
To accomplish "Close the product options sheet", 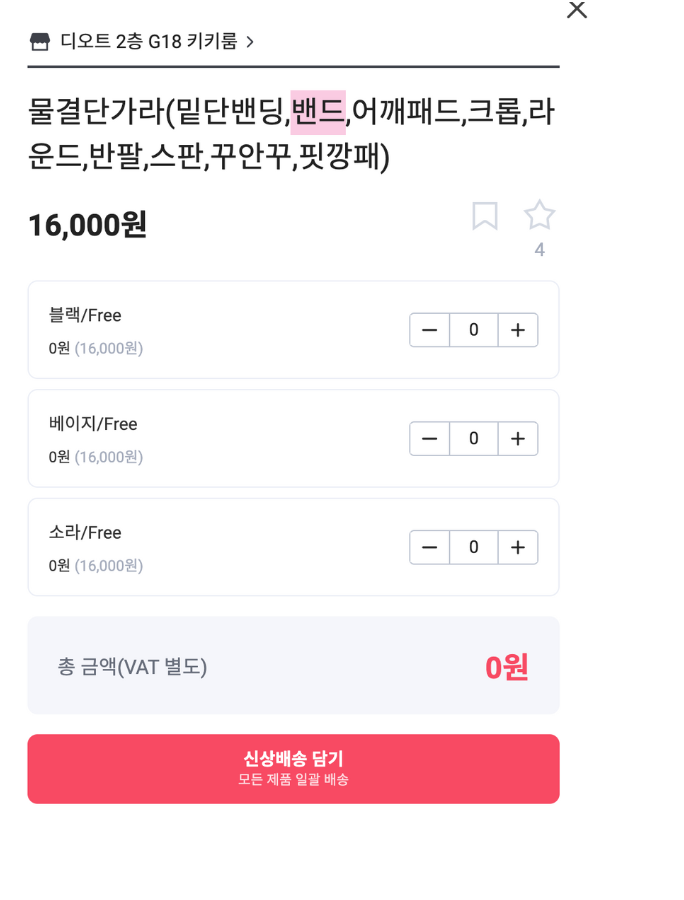I will tap(577, 11).
